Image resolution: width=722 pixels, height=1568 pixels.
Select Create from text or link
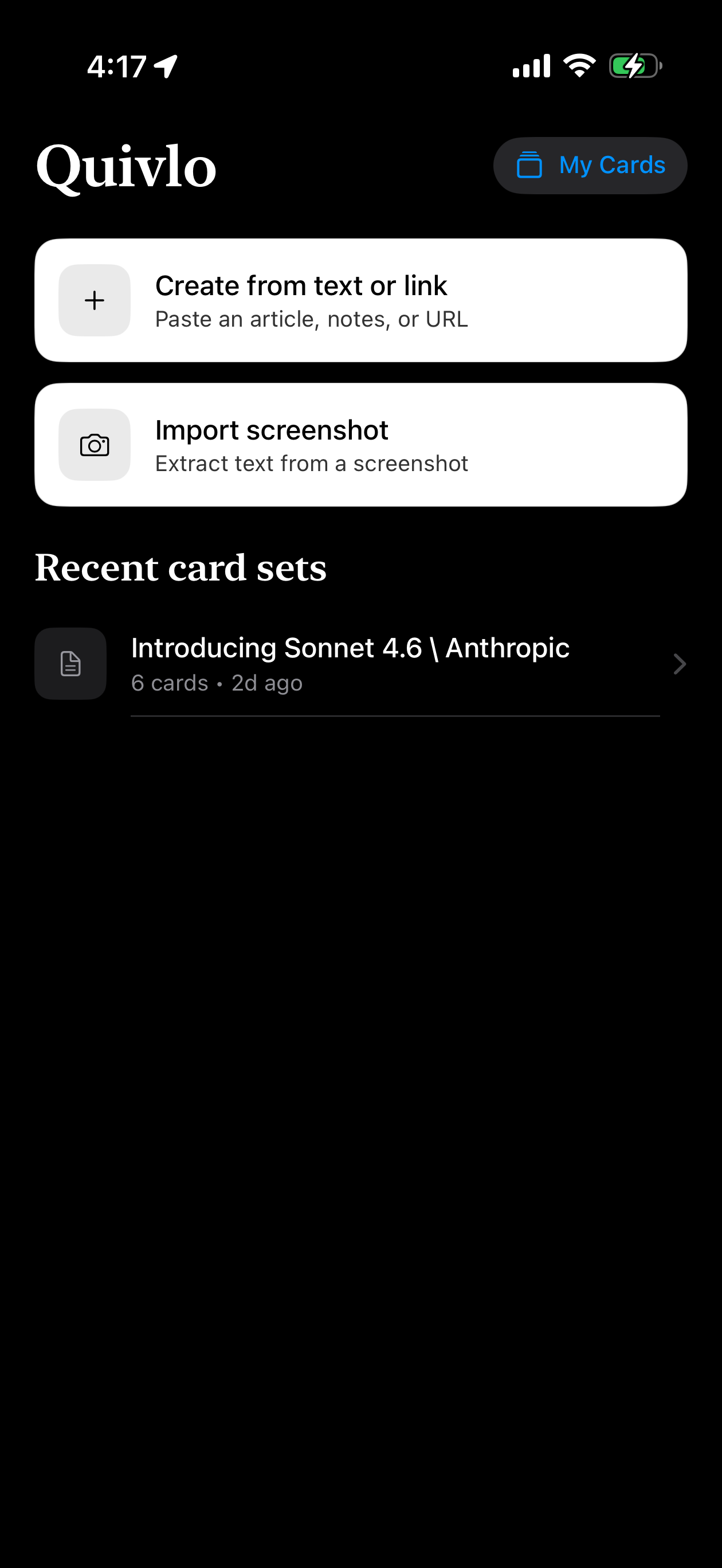[x=360, y=301]
